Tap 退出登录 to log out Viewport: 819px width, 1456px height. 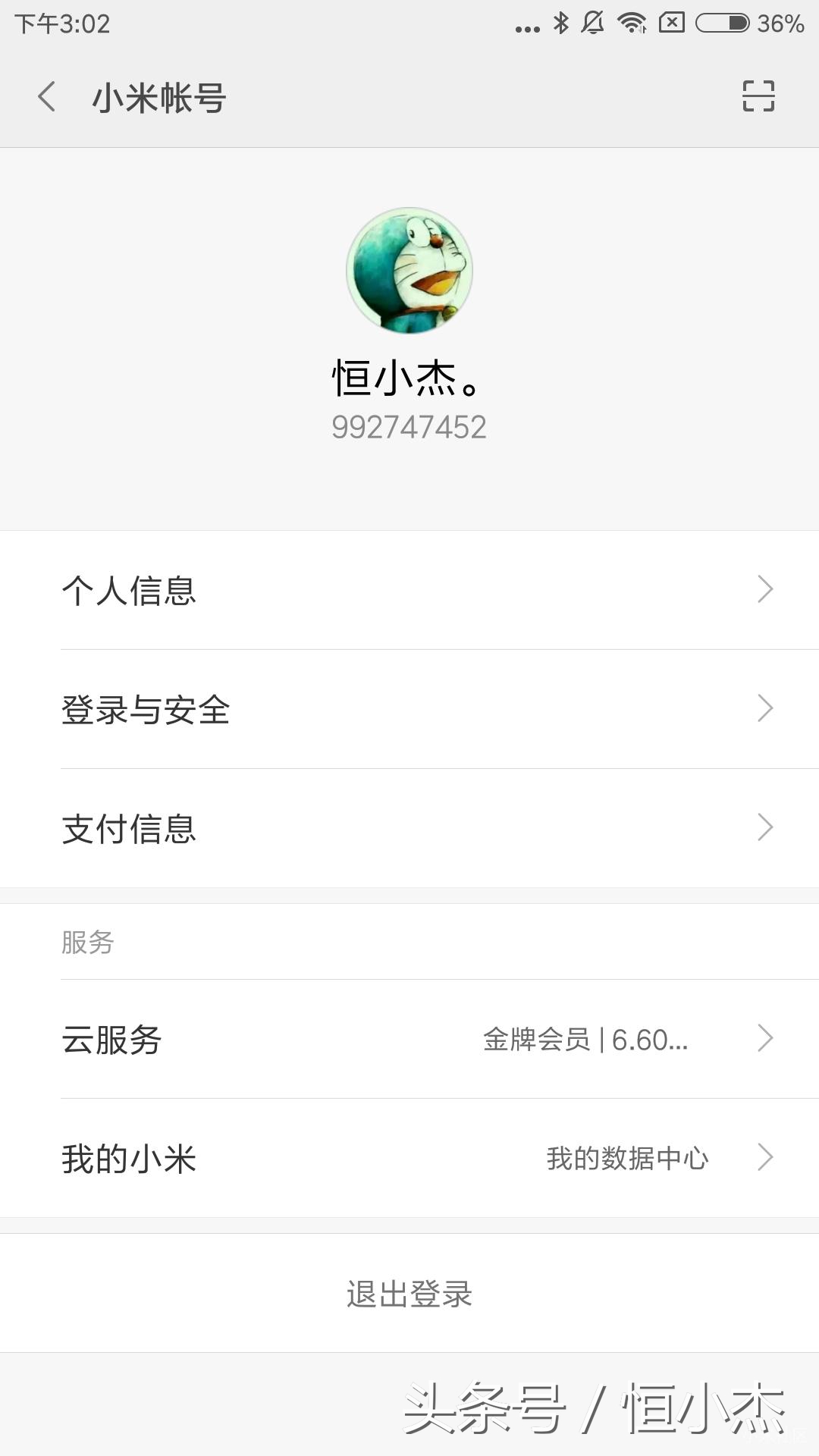[409, 1294]
